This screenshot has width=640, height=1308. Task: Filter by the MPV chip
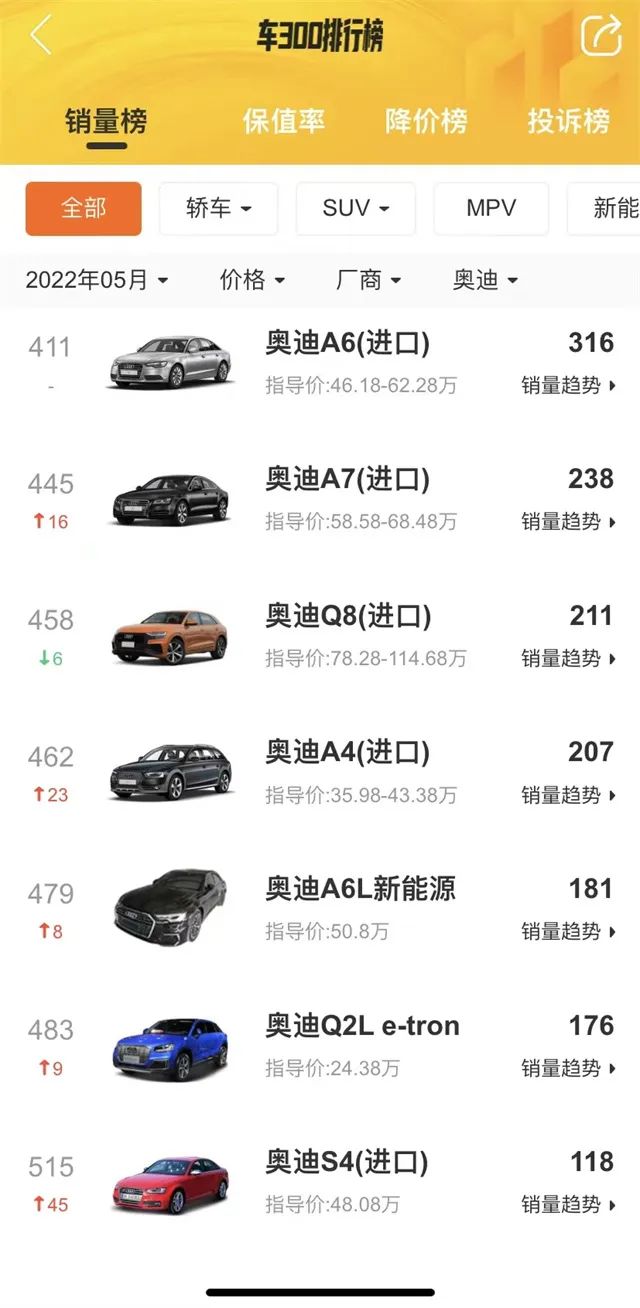[491, 208]
